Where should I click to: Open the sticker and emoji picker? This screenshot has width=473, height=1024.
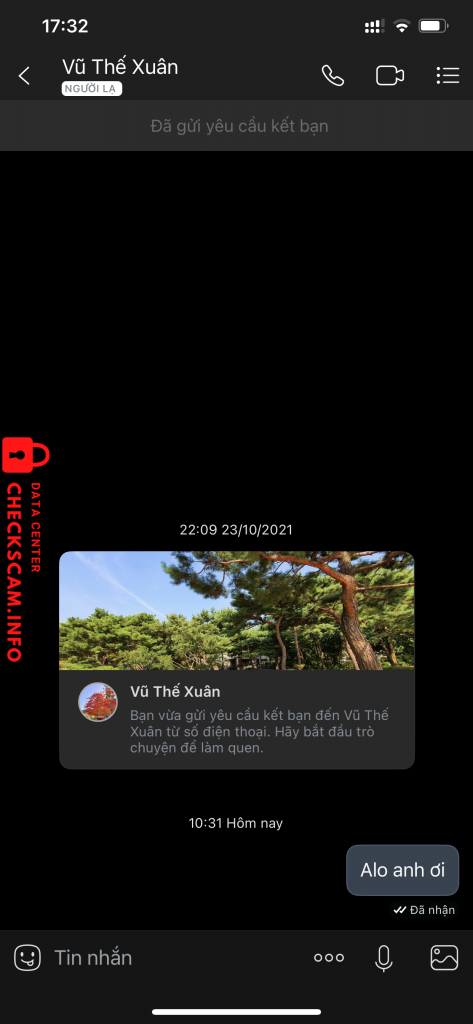click(27, 957)
